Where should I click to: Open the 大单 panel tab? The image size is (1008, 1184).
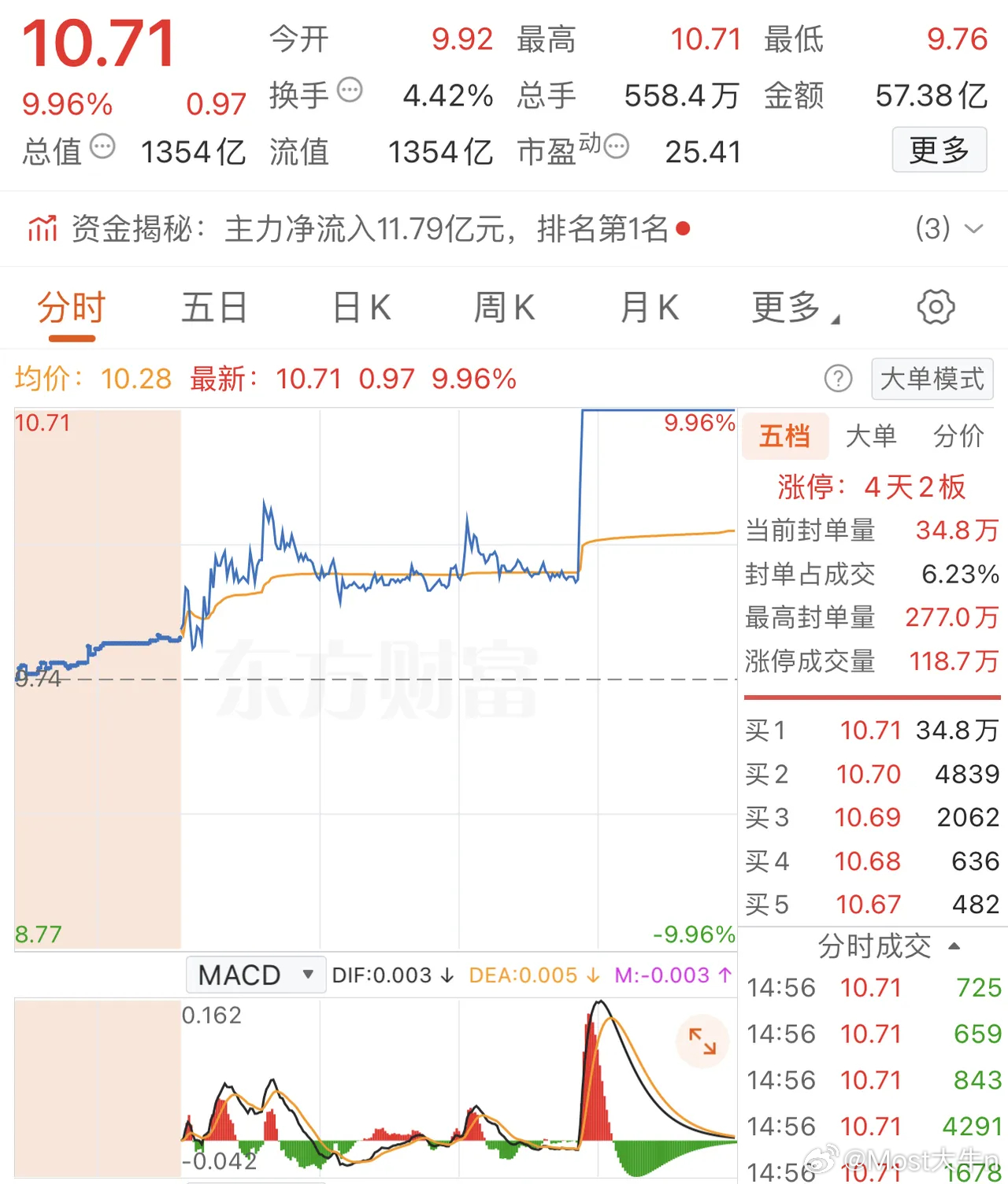[871, 436]
